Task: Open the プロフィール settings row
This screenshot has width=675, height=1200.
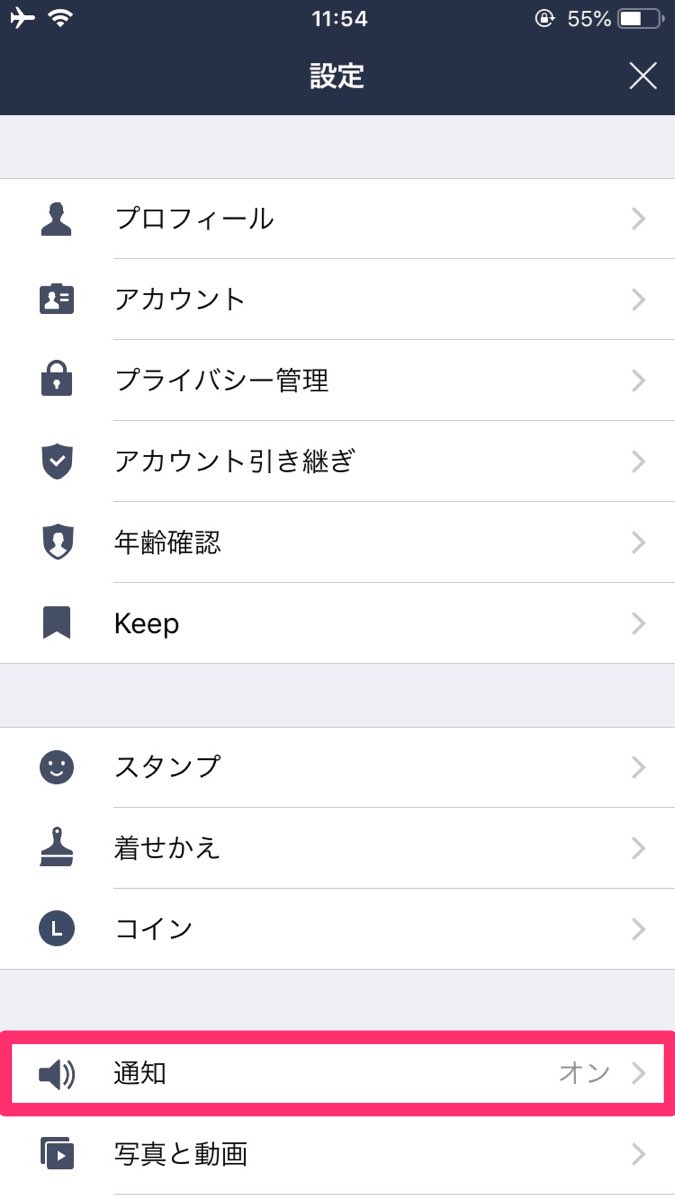Action: click(337, 219)
